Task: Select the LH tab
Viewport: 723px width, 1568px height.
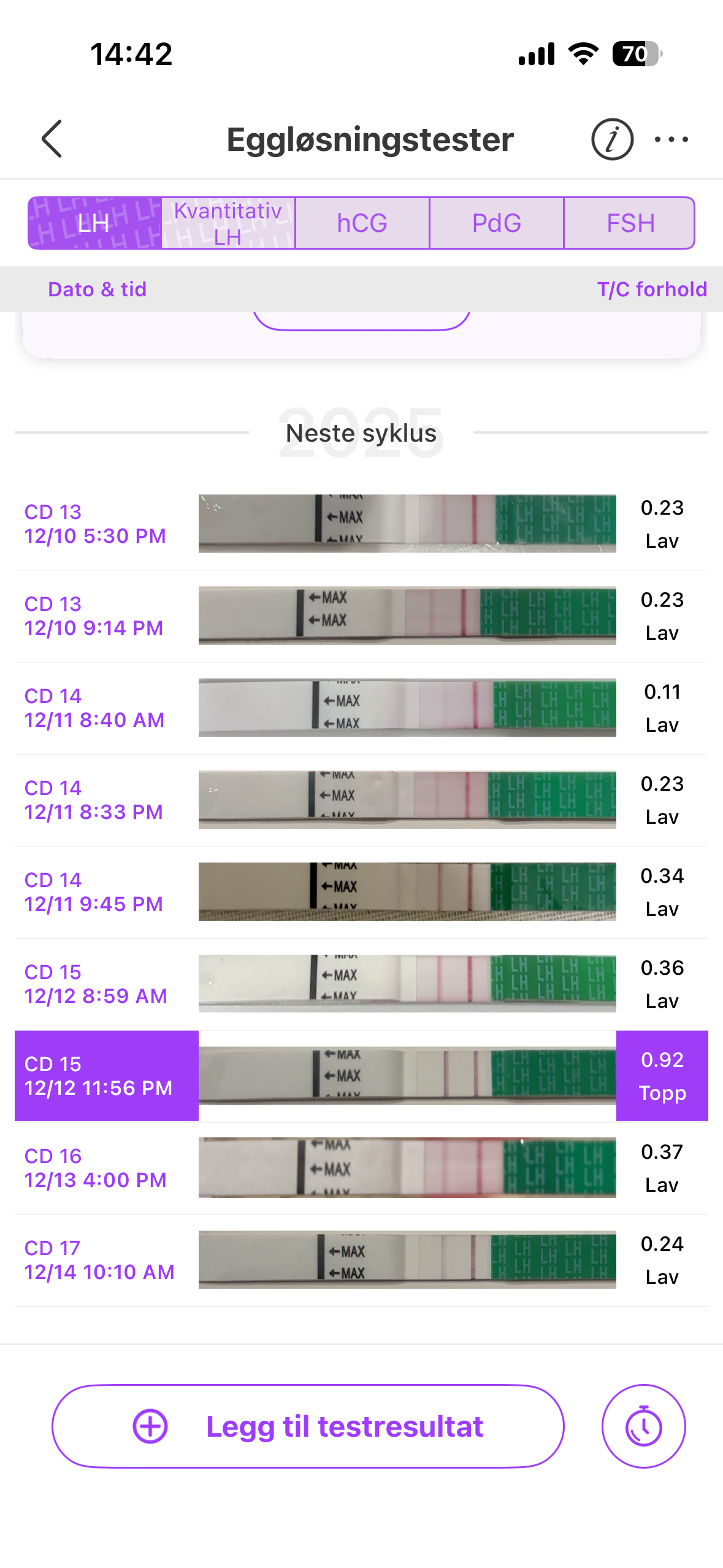Action: click(x=94, y=223)
